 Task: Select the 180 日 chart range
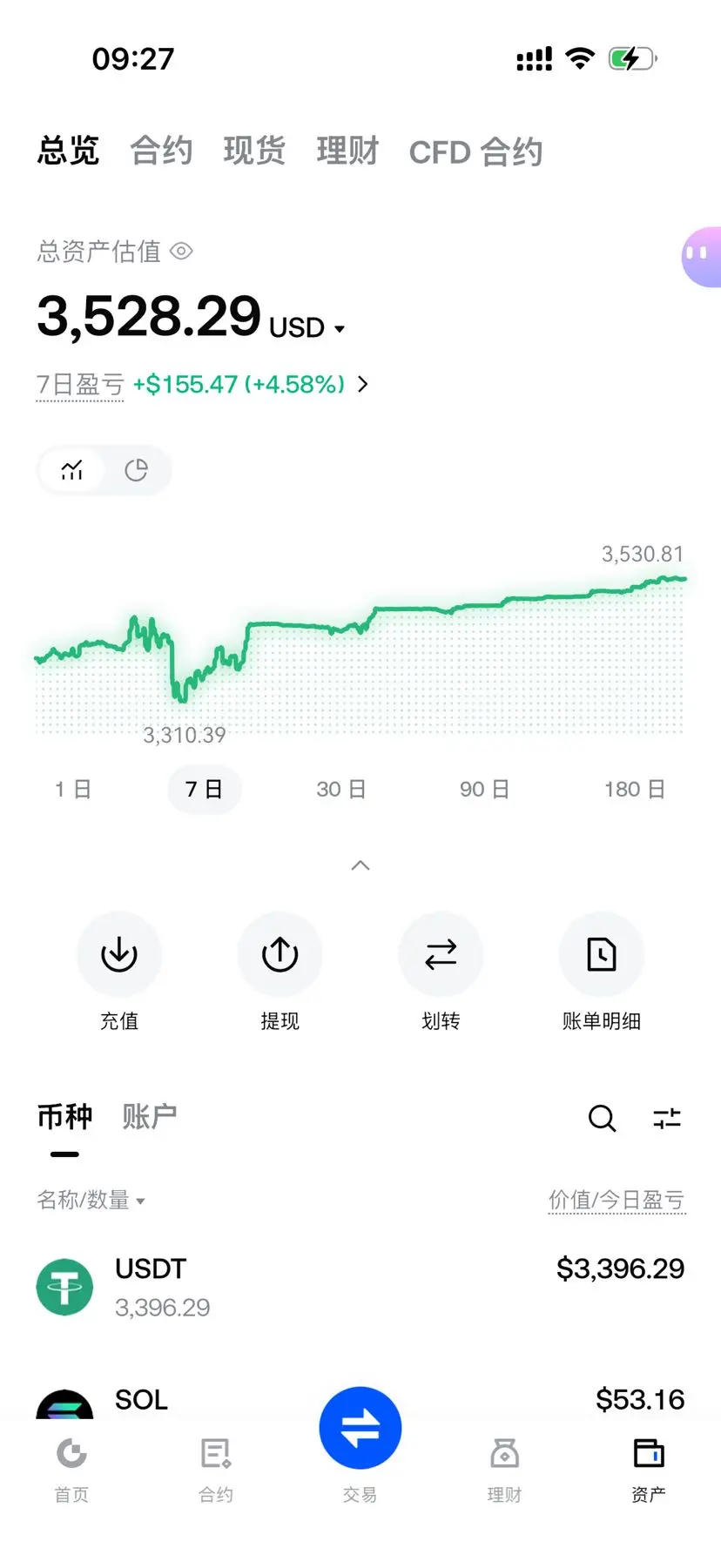634,790
